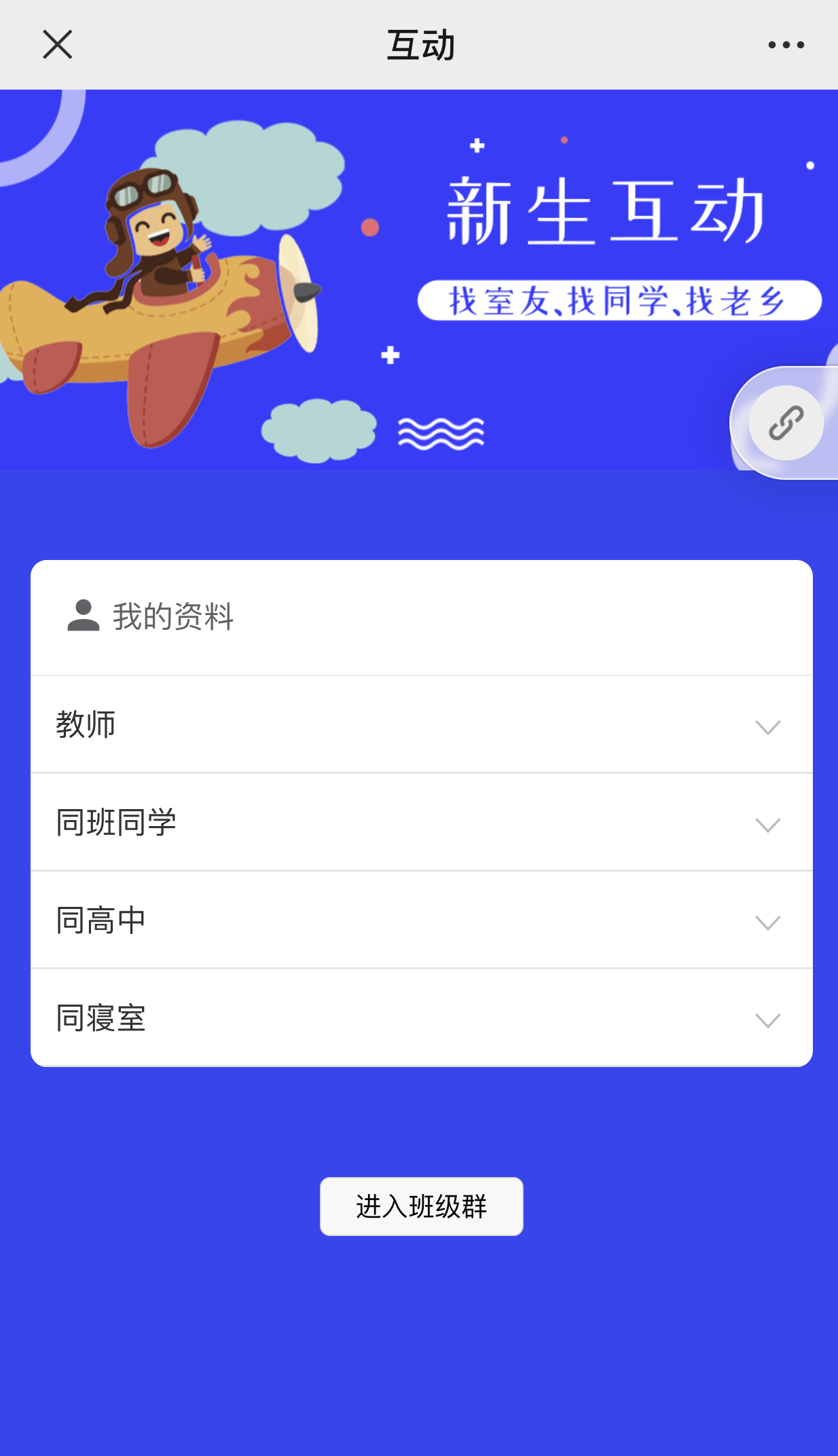Tap the 进入班级群 button
The image size is (838, 1456).
pyautogui.click(x=421, y=1206)
